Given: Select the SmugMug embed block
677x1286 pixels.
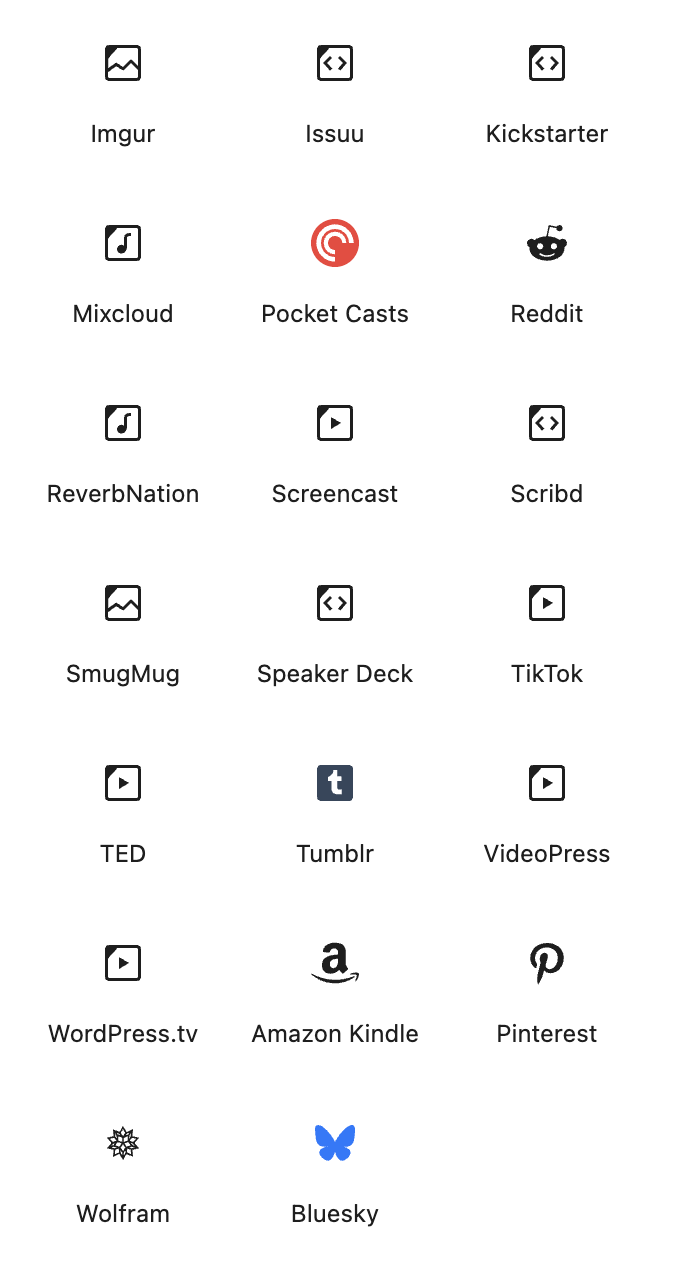Looking at the screenshot, I should [x=123, y=635].
